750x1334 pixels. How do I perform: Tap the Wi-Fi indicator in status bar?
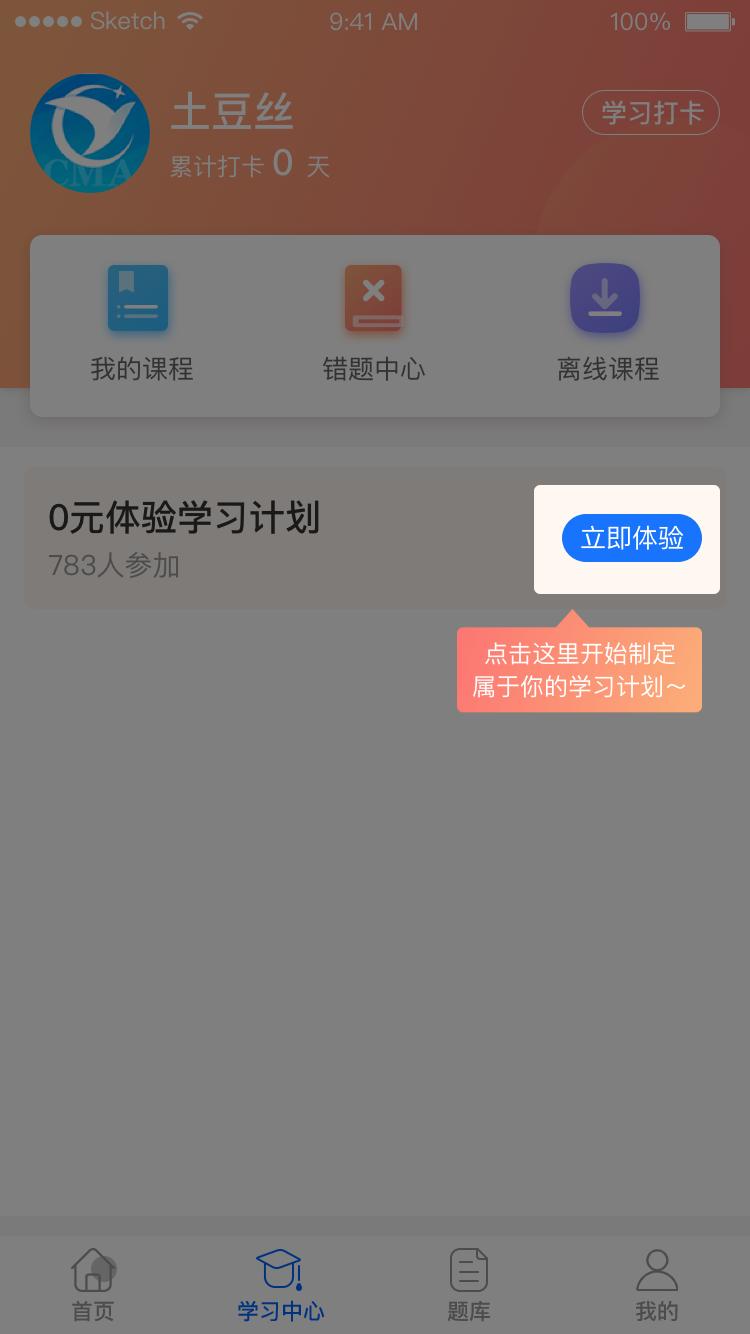point(189,20)
